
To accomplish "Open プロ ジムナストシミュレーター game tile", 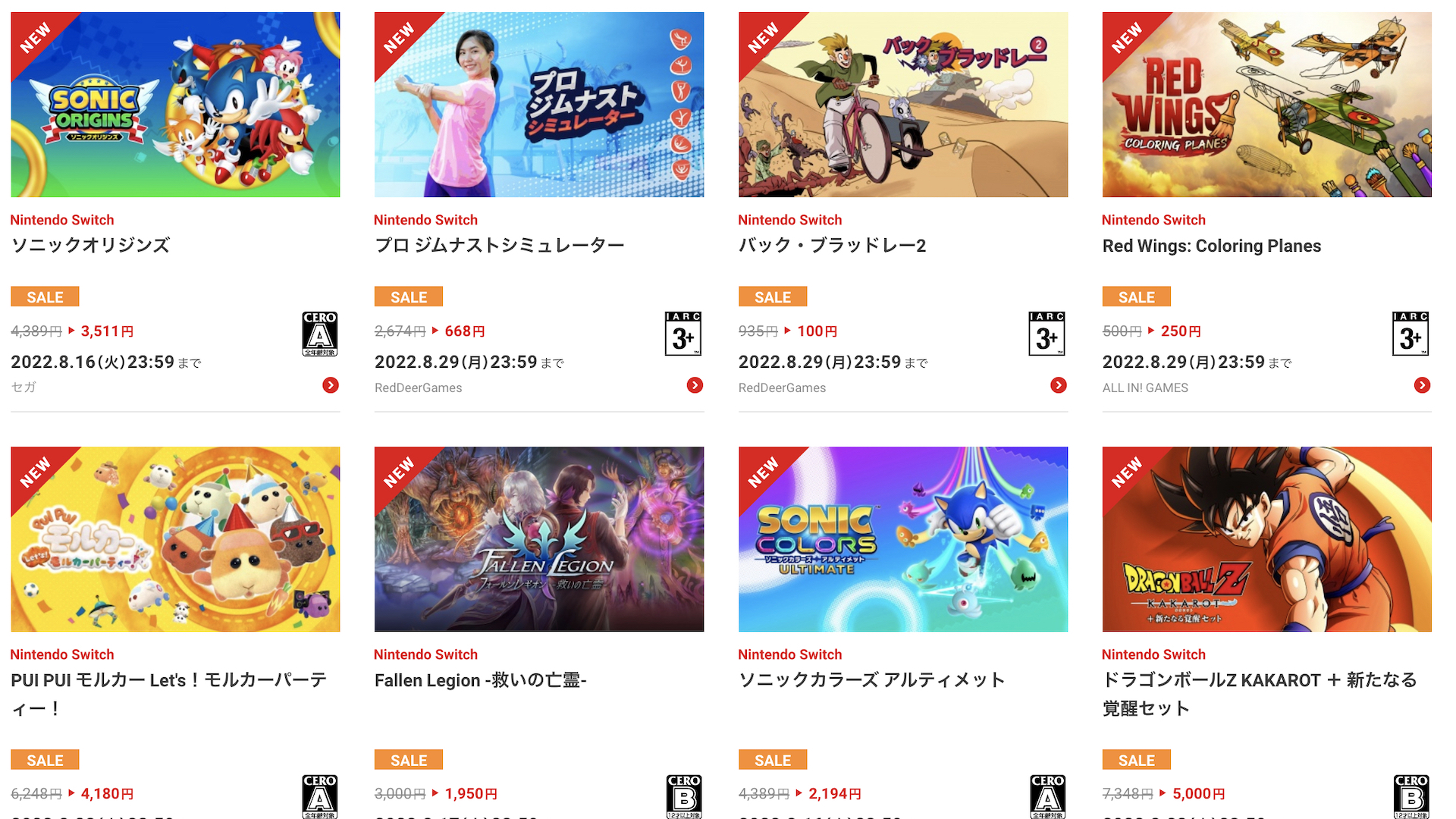I will point(538,105).
